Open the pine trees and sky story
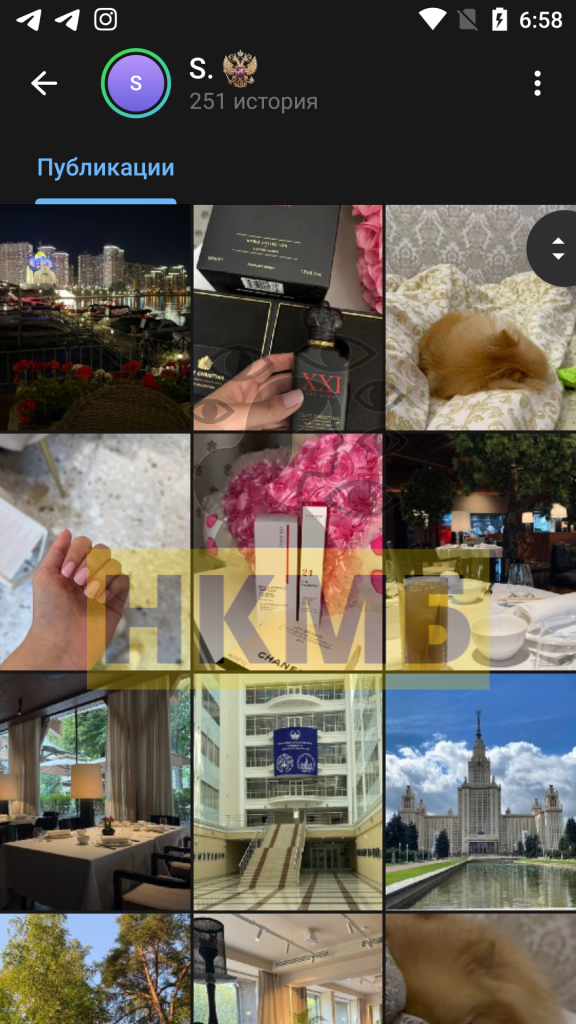576x1024 pixels. [95, 968]
